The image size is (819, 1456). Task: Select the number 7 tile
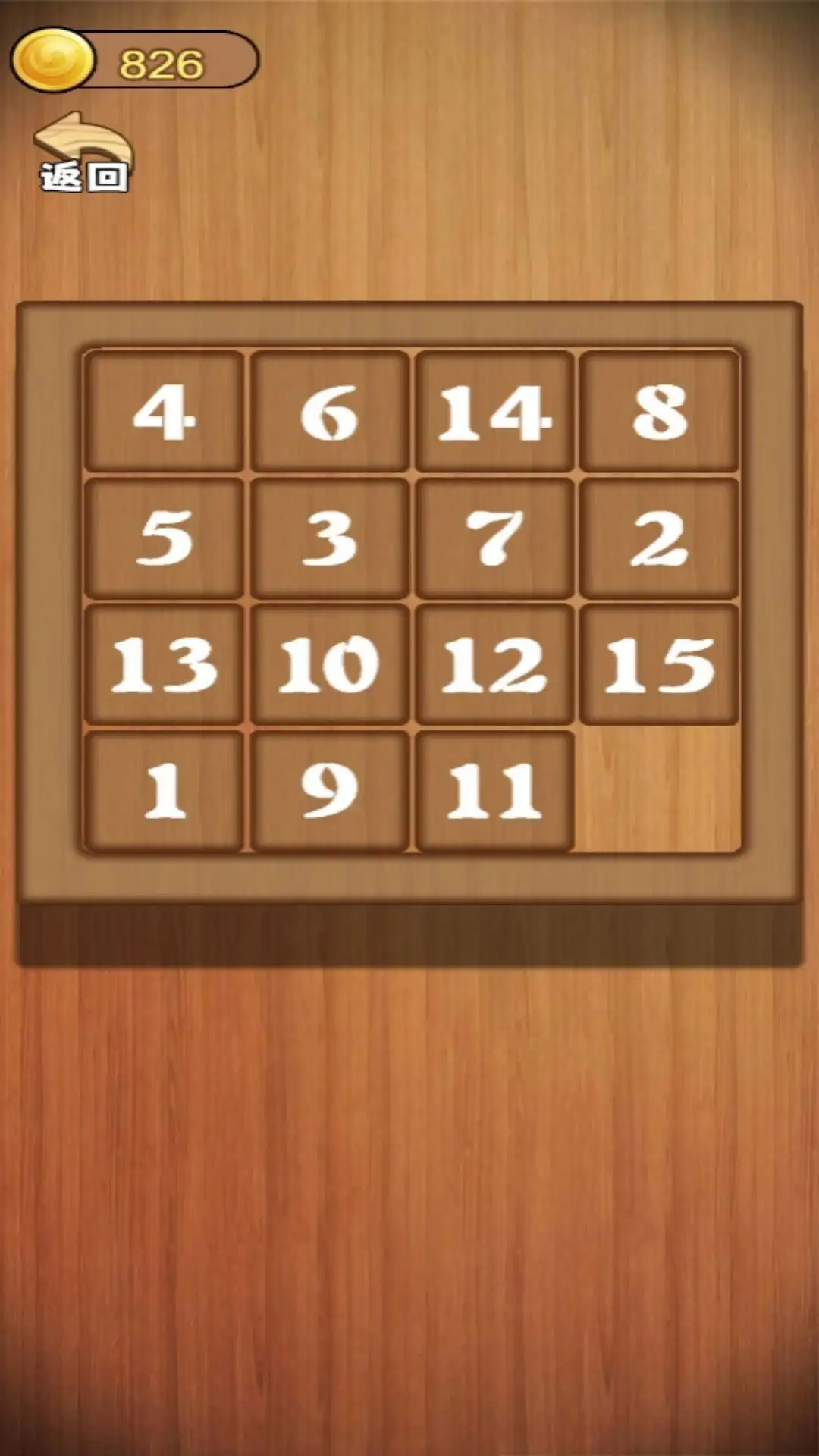494,538
